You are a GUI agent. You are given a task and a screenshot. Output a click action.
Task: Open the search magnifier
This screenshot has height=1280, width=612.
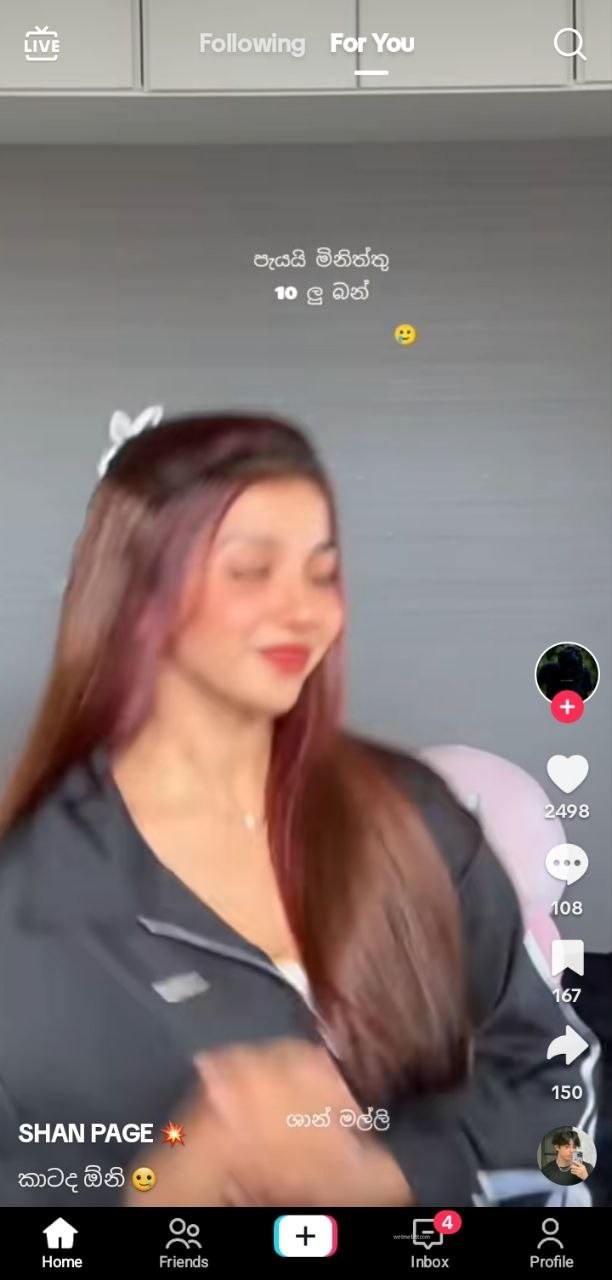[569, 43]
